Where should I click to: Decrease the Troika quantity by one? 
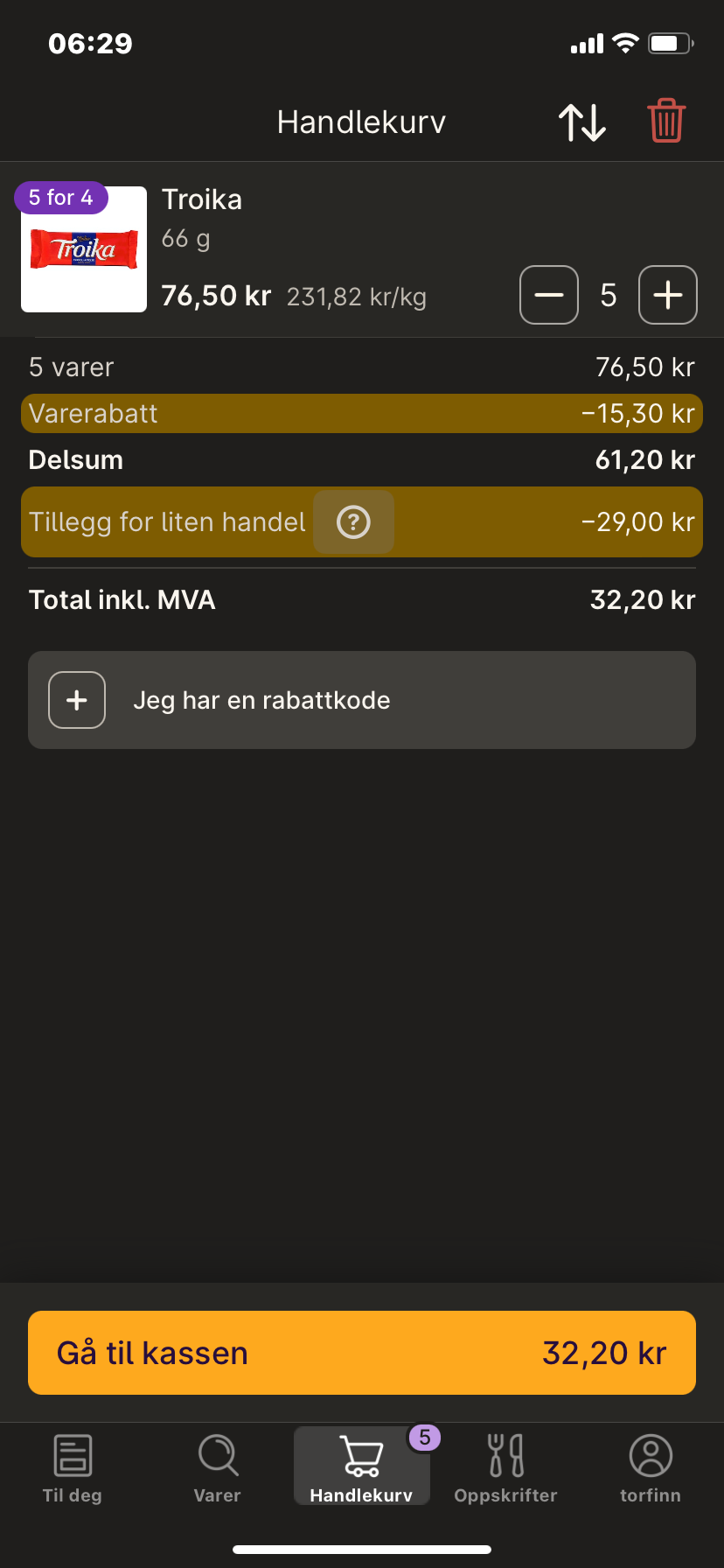coord(549,295)
